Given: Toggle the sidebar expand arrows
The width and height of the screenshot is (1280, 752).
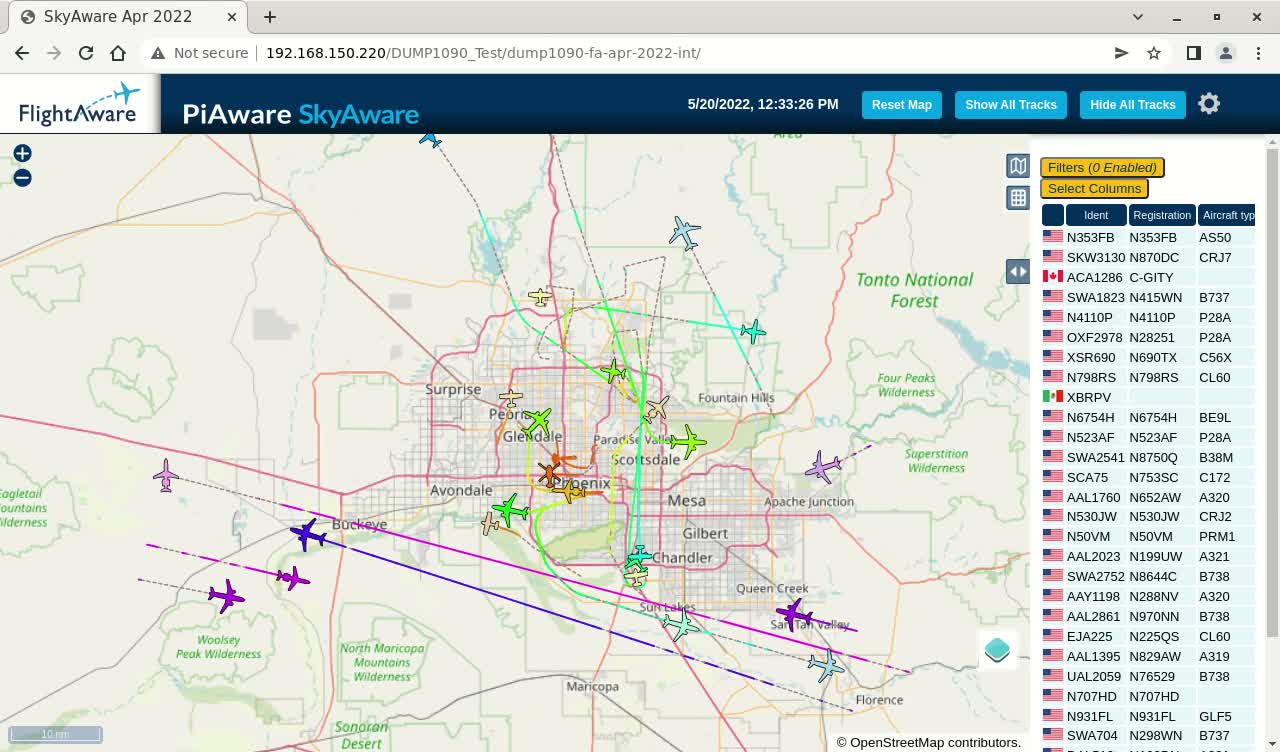Looking at the screenshot, I should tap(1018, 271).
